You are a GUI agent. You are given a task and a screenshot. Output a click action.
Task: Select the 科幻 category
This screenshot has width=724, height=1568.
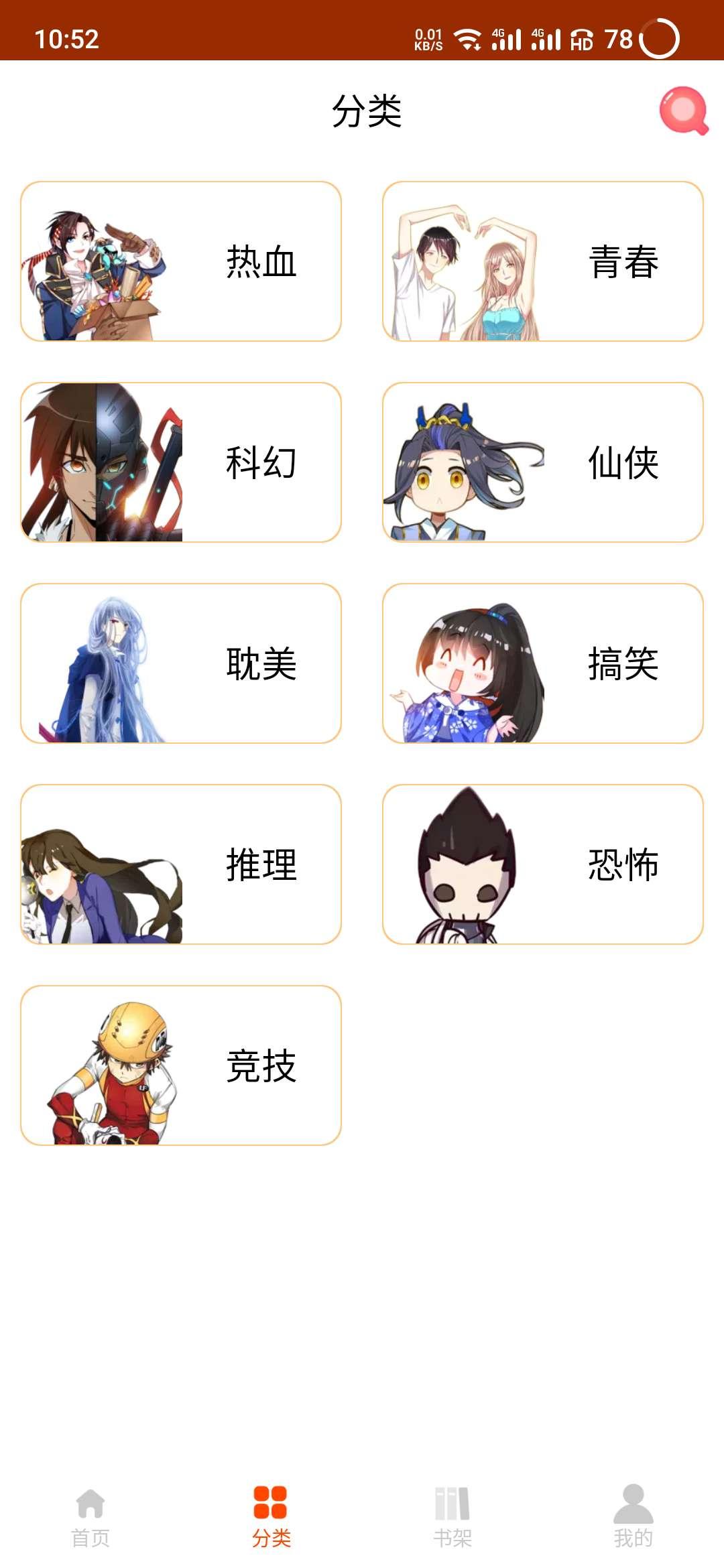tap(181, 464)
